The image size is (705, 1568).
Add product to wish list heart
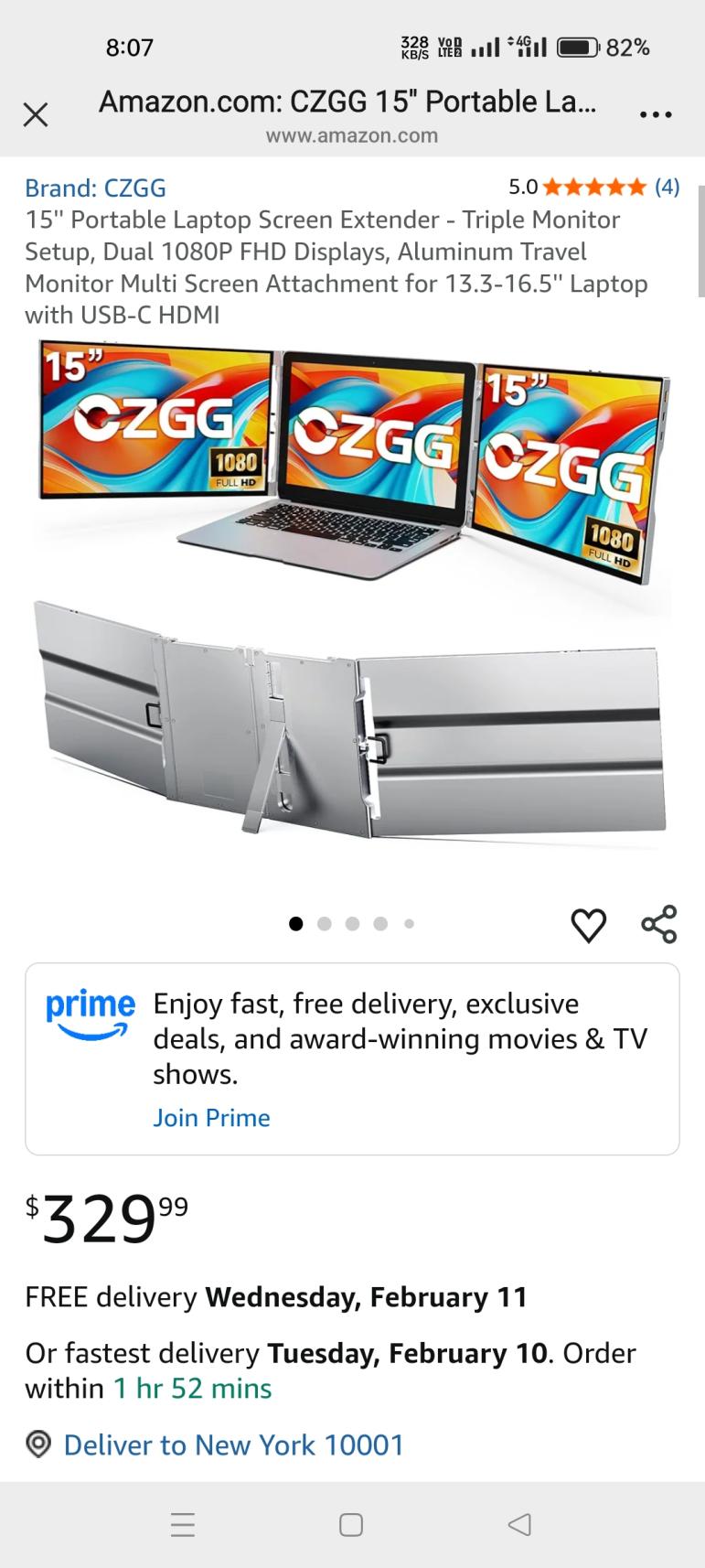coord(588,925)
